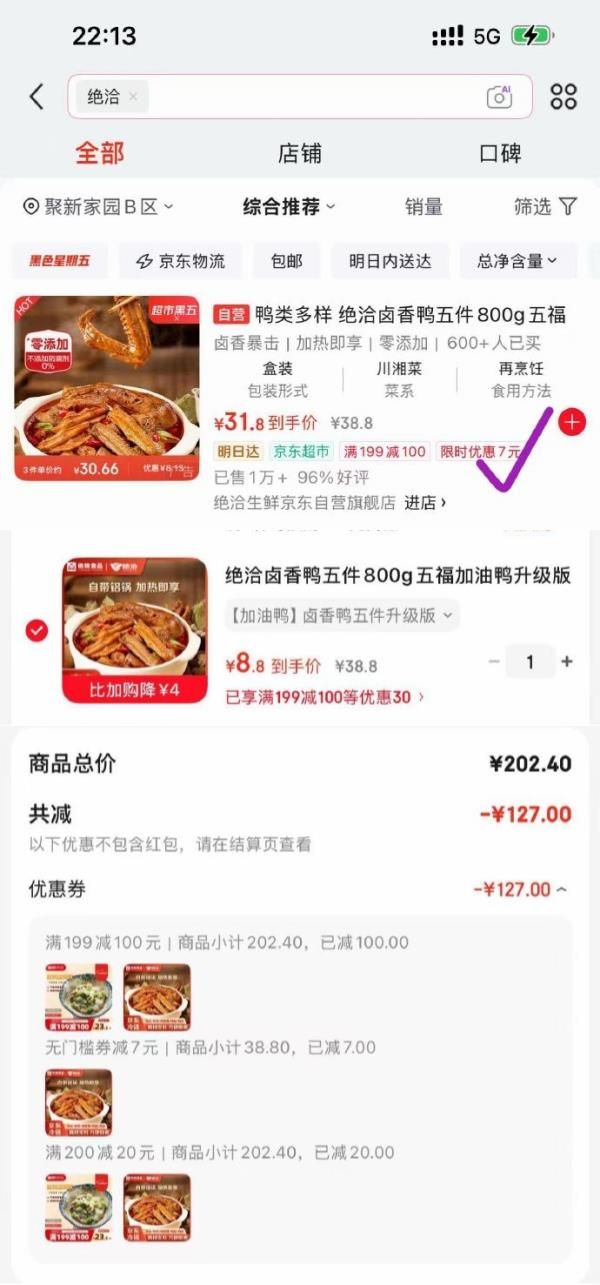Increase the item quantity with plus
Screen dimensions: 600x1285
[567, 662]
